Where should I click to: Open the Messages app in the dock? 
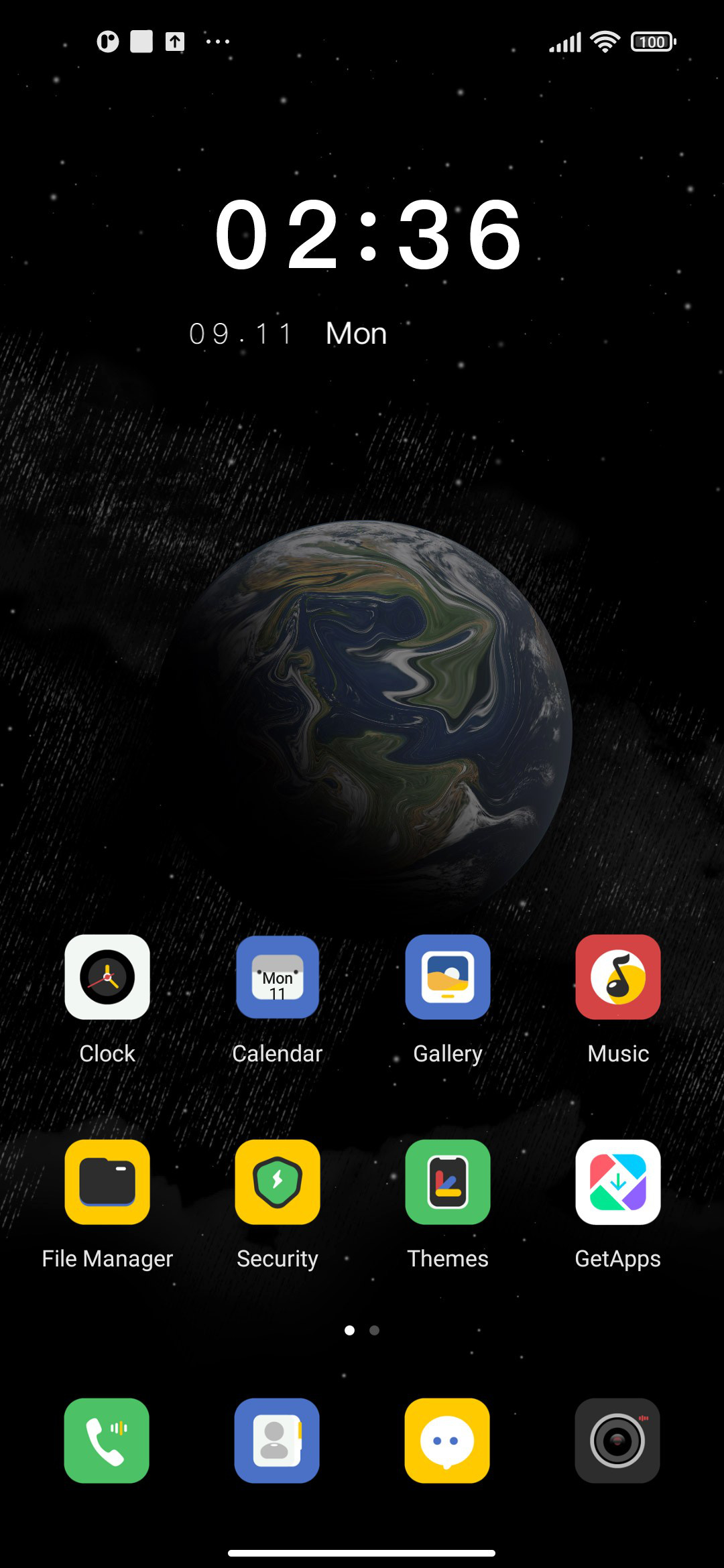pyautogui.click(x=447, y=1441)
